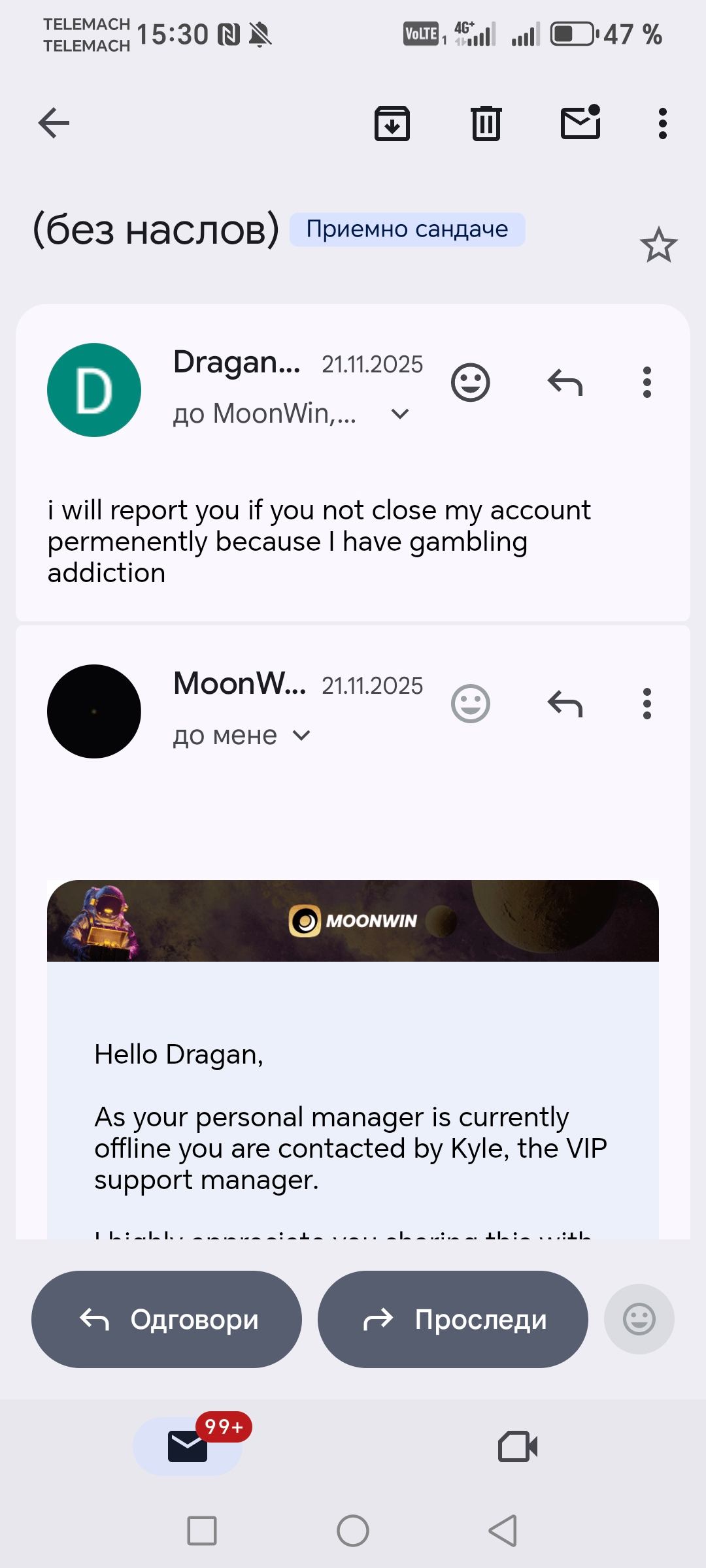Add emoji reaction to Dragan's message
Image resolution: width=706 pixels, height=1568 pixels.
pos(470,382)
